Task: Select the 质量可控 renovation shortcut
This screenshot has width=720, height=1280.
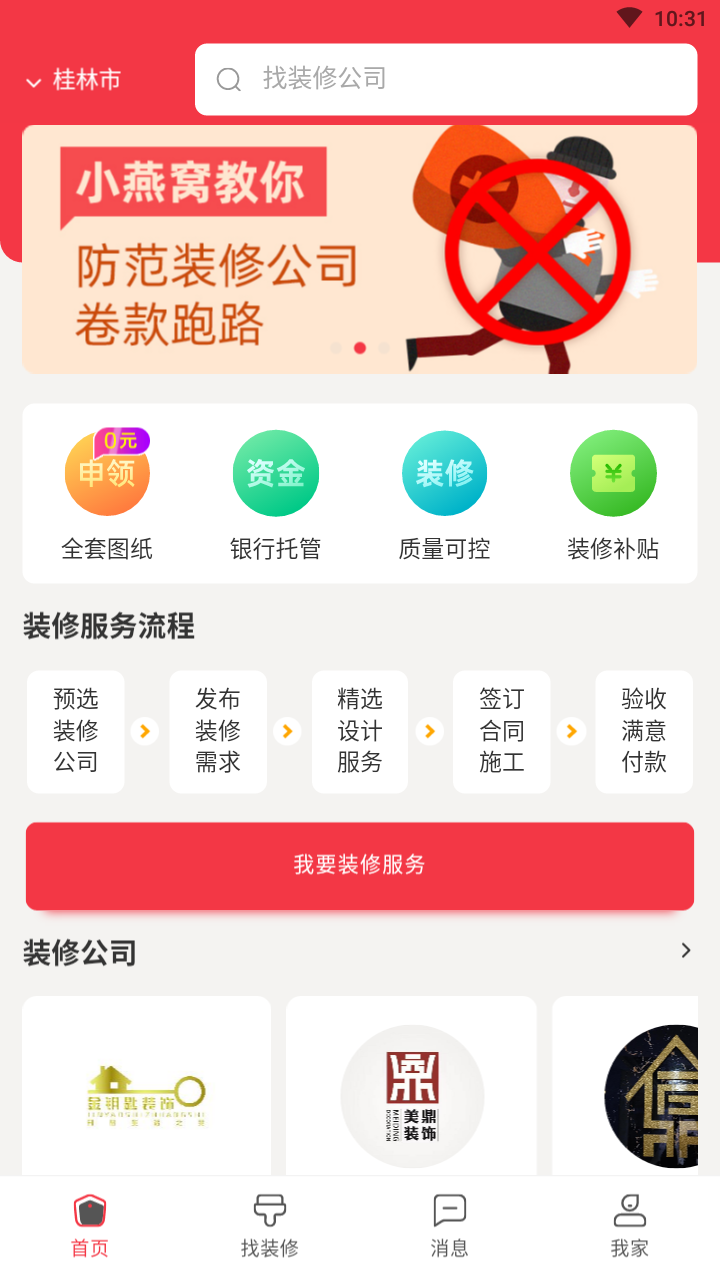Action: (x=444, y=494)
